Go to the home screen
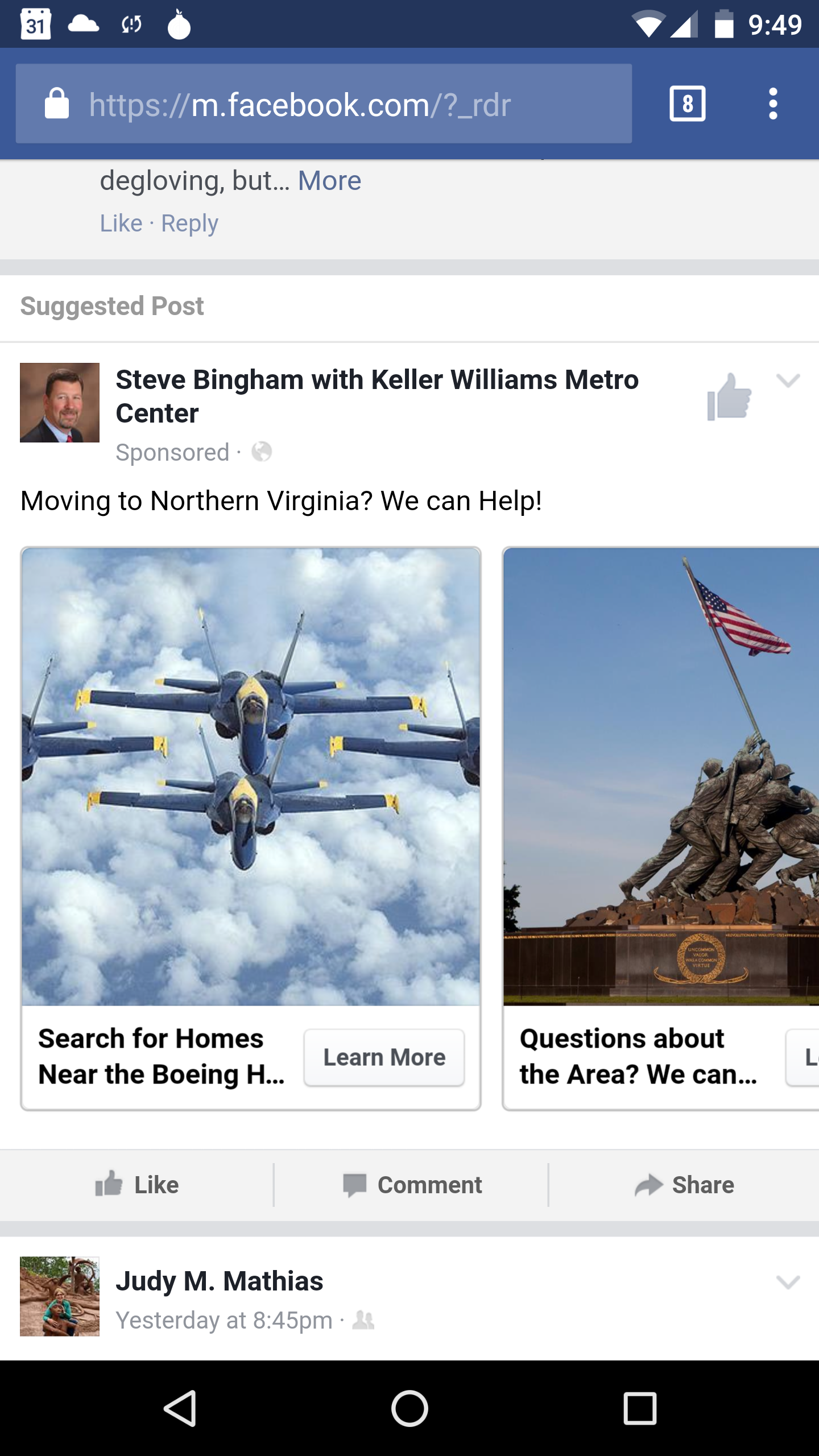This screenshot has height=1456, width=819. (x=409, y=1408)
